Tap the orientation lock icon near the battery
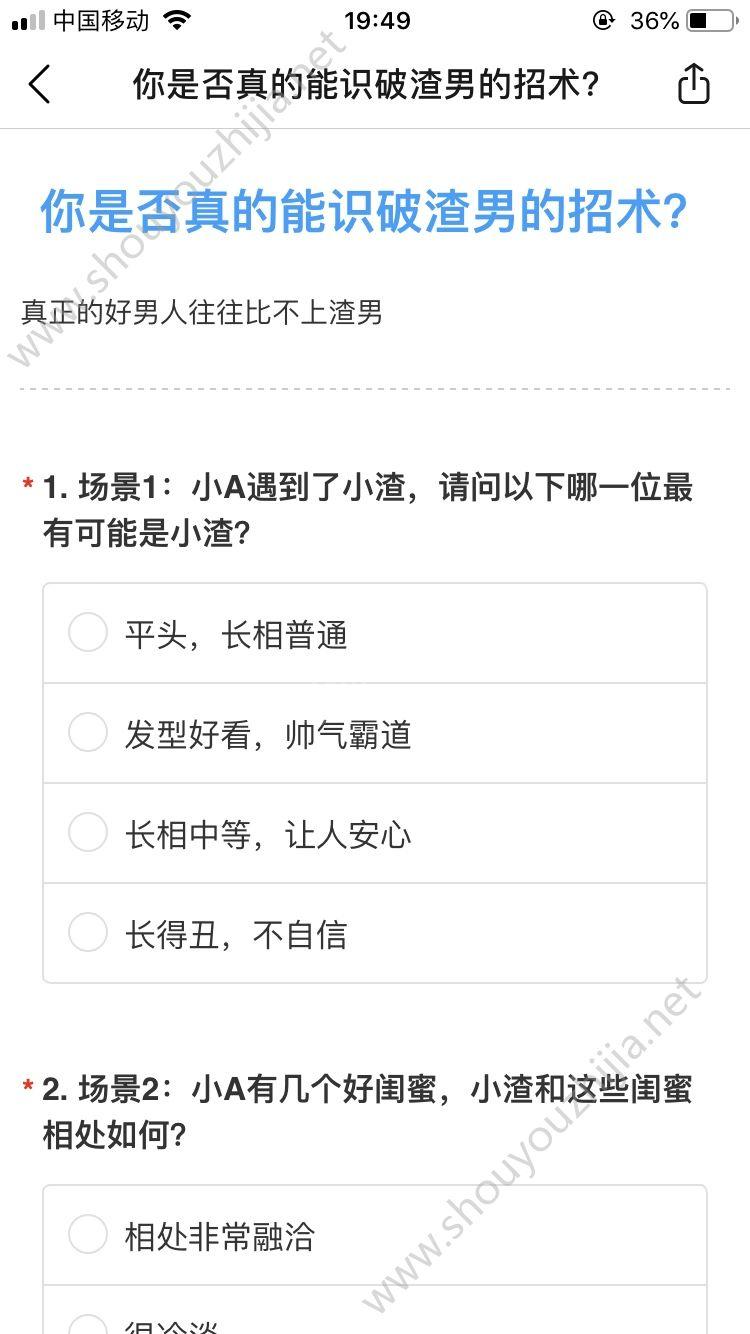750x1334 pixels. [602, 19]
